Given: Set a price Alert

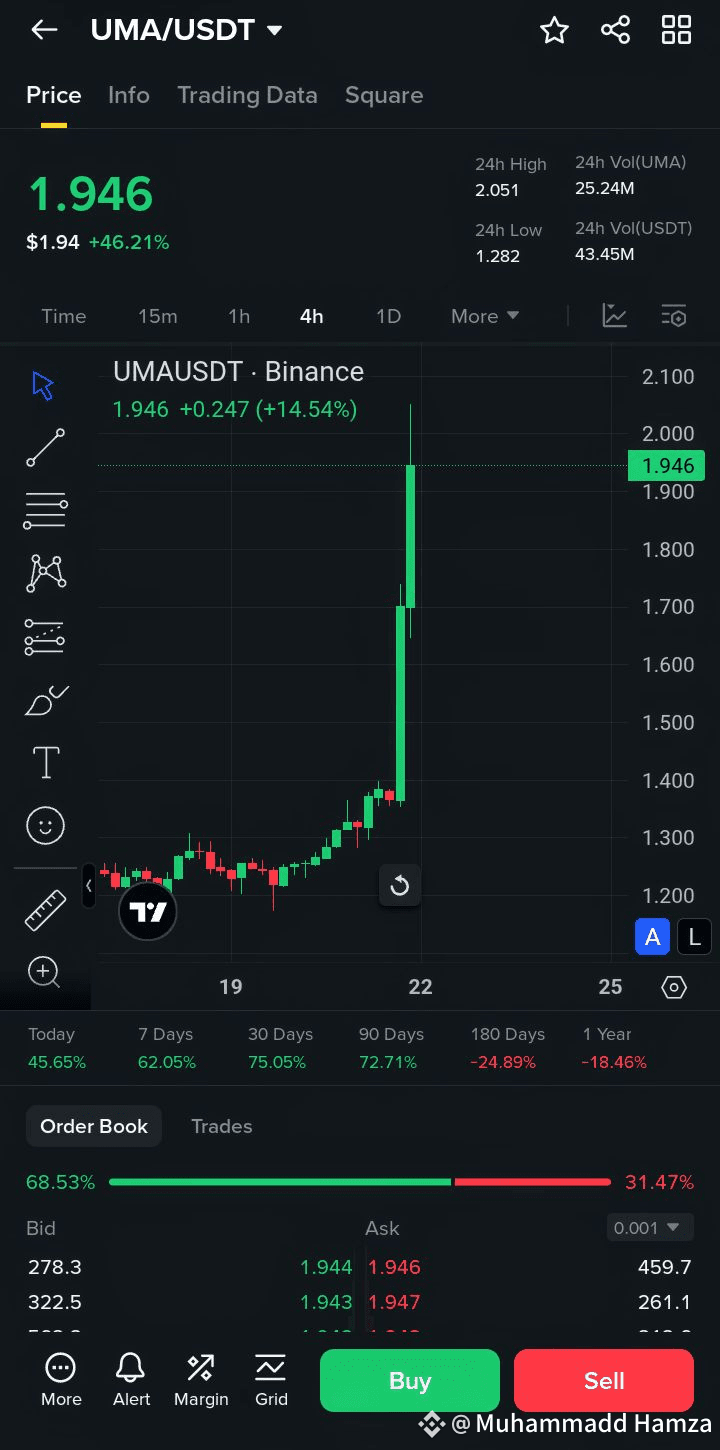Looking at the screenshot, I should (x=131, y=1380).
